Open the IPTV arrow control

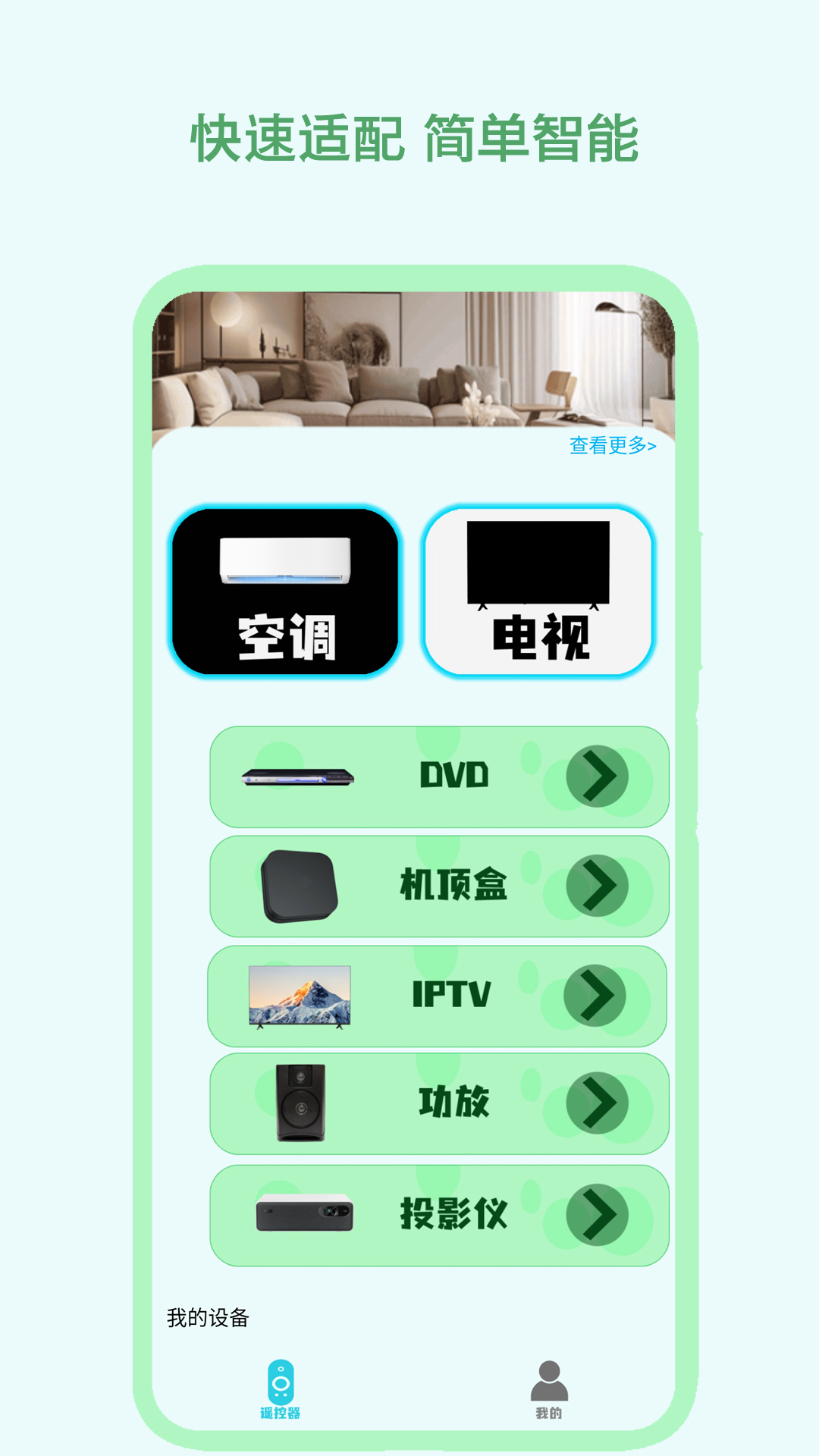[x=599, y=995]
